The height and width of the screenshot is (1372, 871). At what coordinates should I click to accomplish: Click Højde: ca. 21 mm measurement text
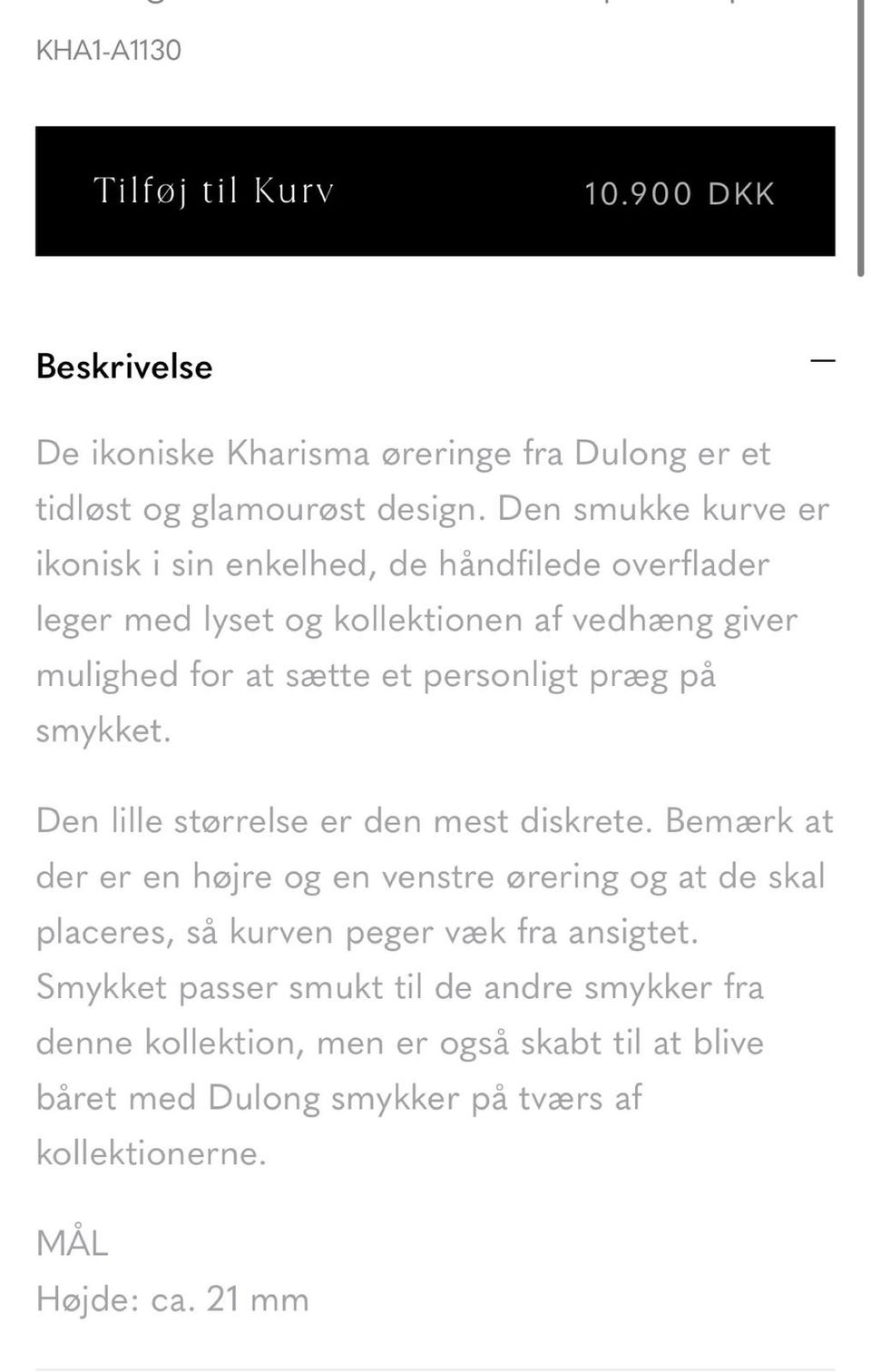pyautogui.click(x=172, y=1299)
